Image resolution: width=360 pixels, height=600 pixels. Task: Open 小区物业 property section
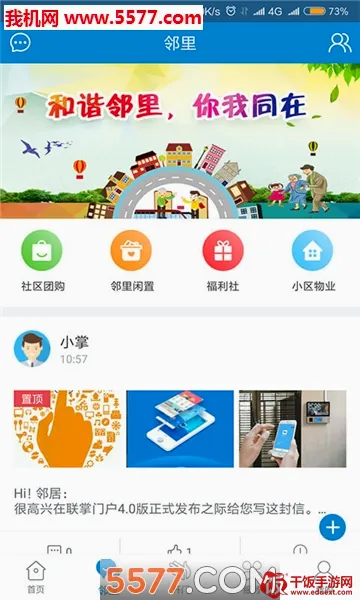click(313, 260)
